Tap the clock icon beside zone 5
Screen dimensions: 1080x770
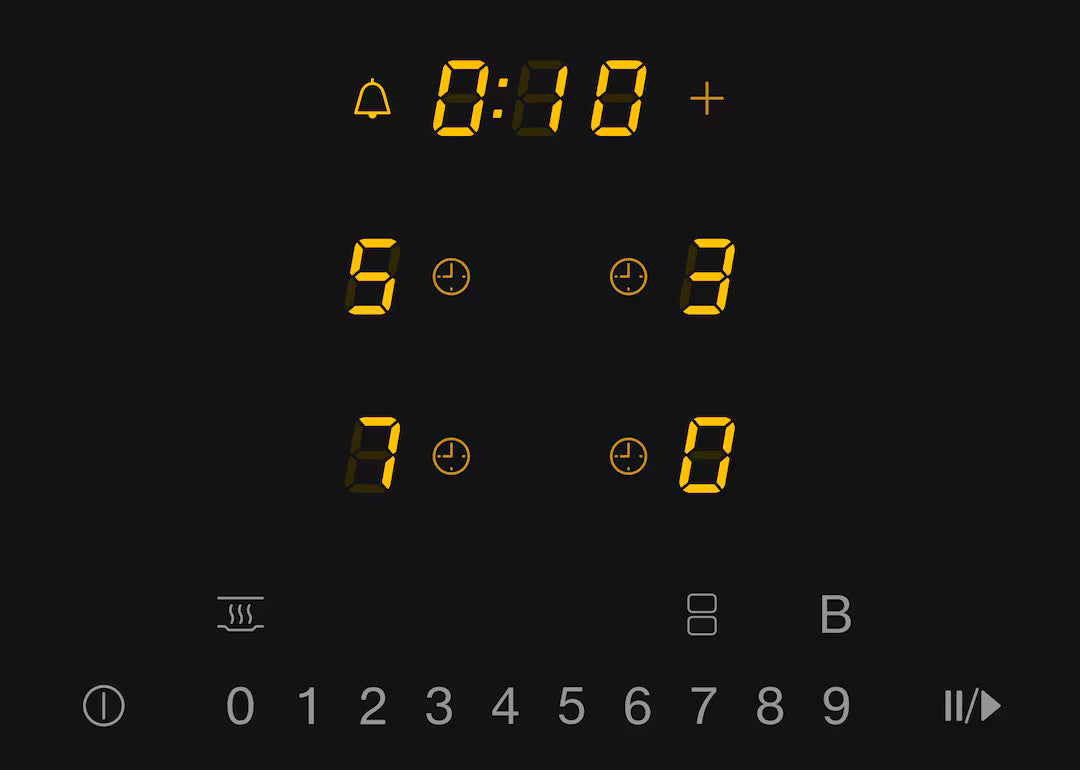[451, 276]
